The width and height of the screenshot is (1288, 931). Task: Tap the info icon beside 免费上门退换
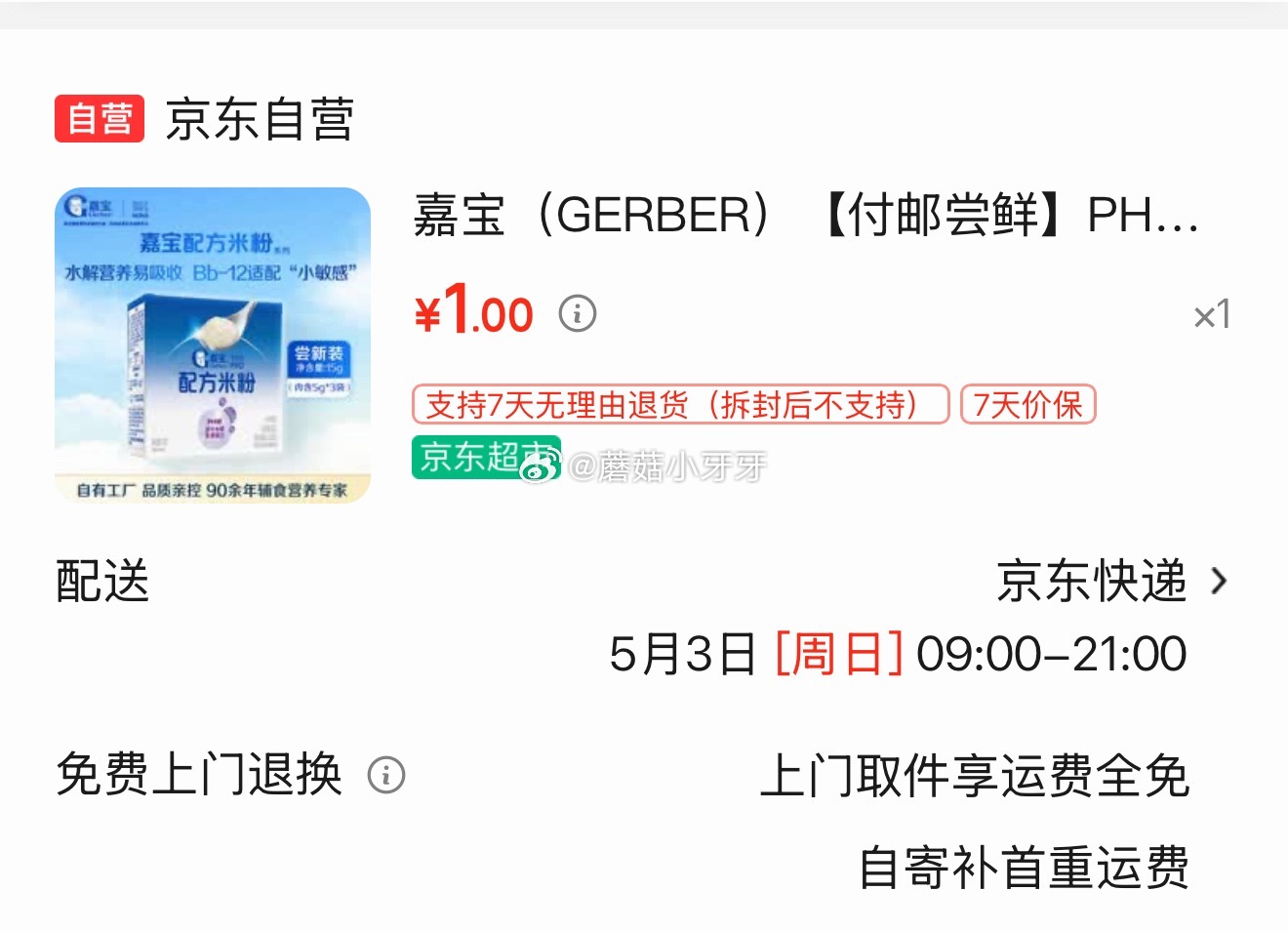click(386, 775)
